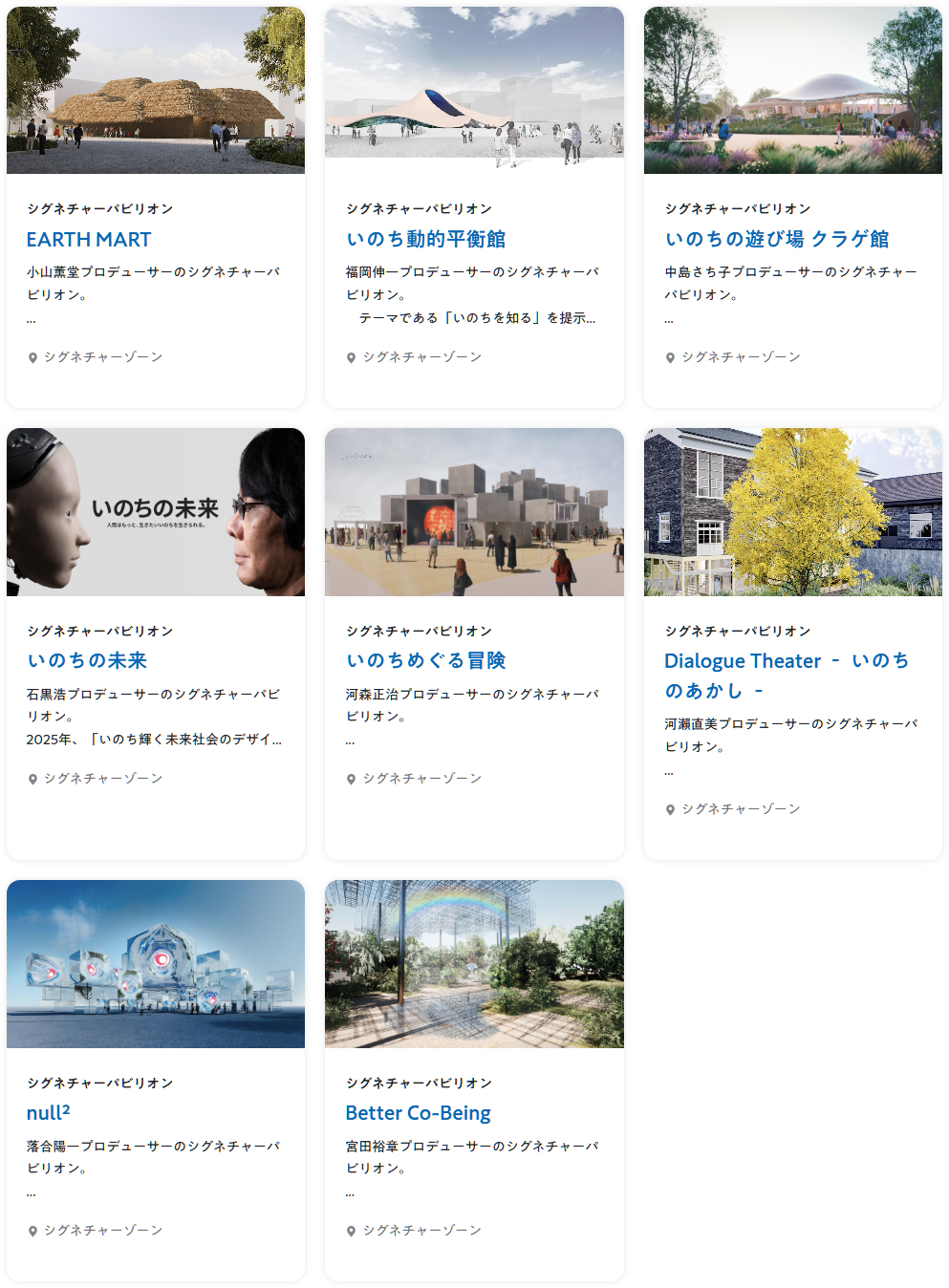View the Better Co-Being pavilion card
The image size is (949, 1288).
418,1112
